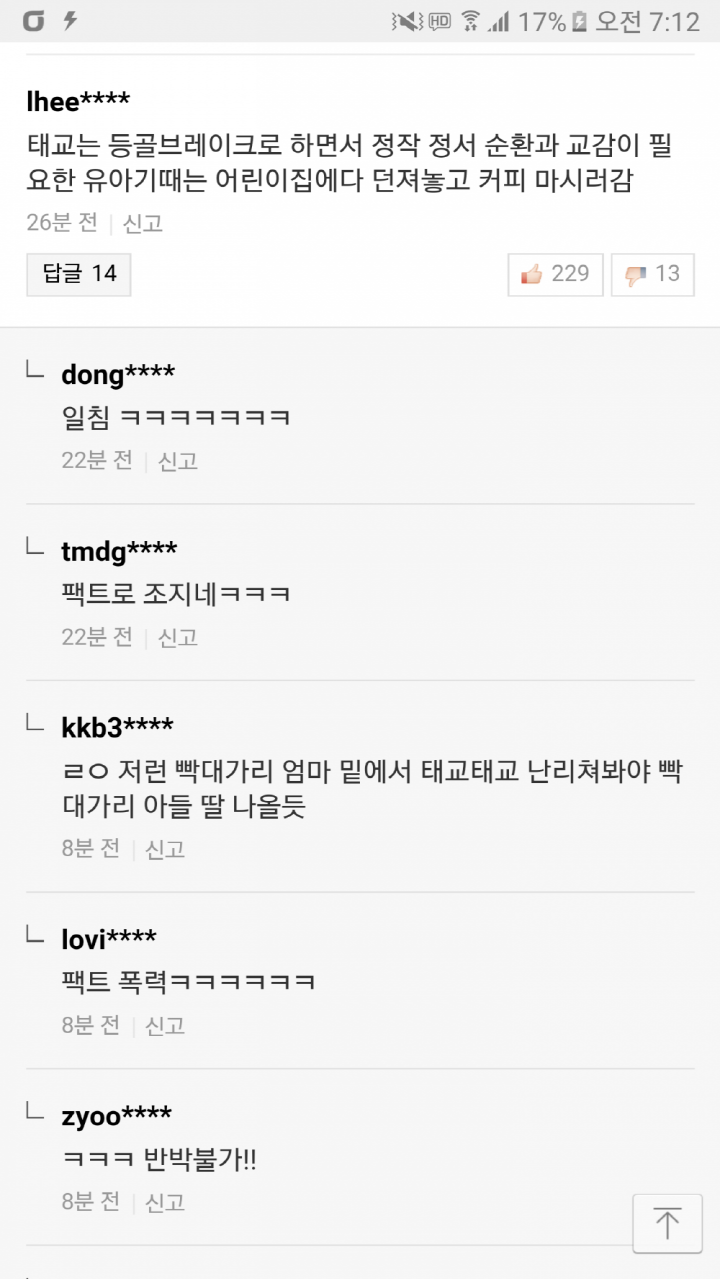Report lhee's comment via 신고
Image resolution: width=720 pixels, height=1279 pixels.
(x=143, y=223)
